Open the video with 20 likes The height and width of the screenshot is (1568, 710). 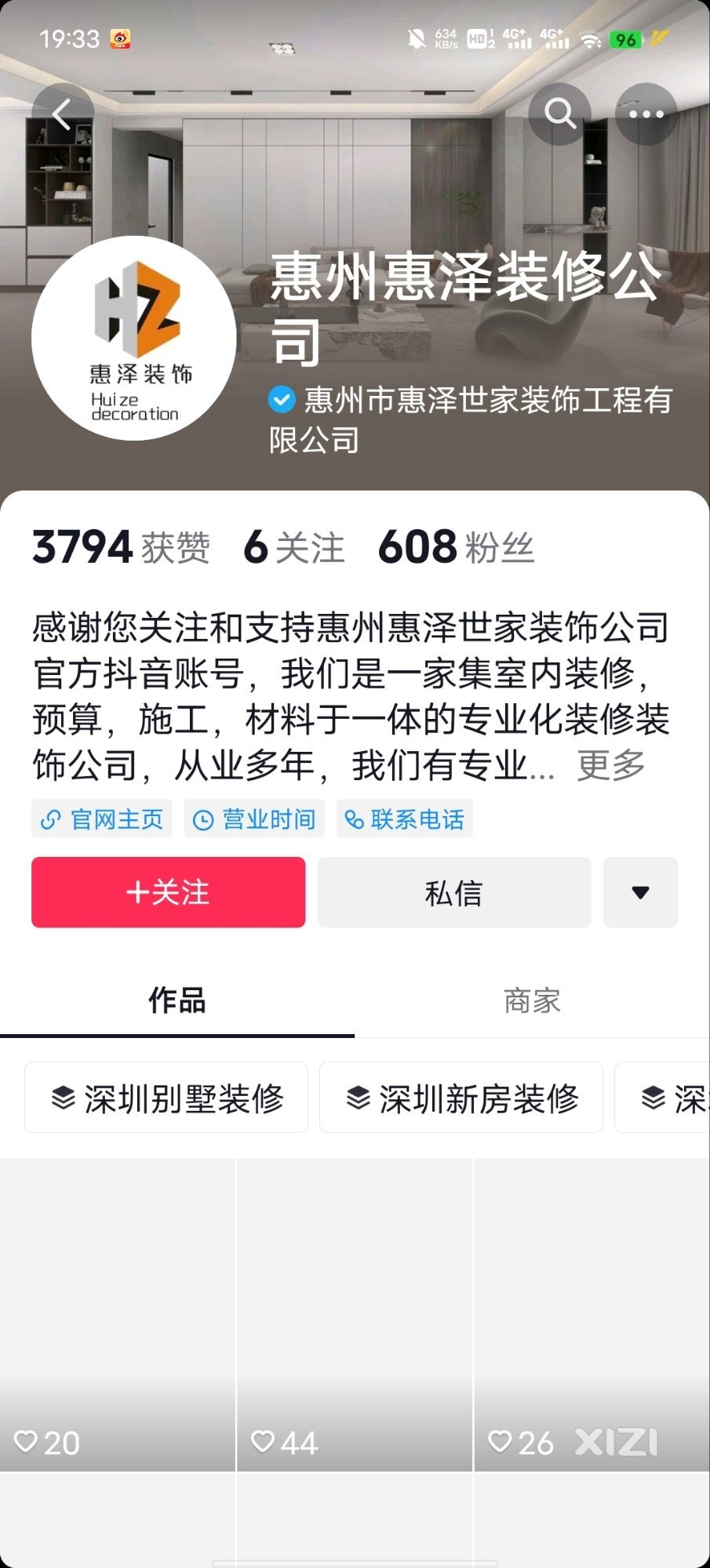[118, 1314]
